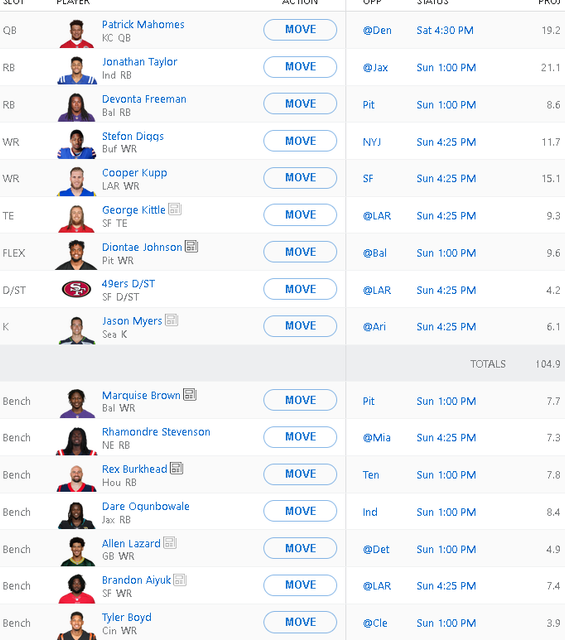565x640 pixels.
Task: View player news for Diontae Johnson
Action: pyautogui.click(x=191, y=246)
